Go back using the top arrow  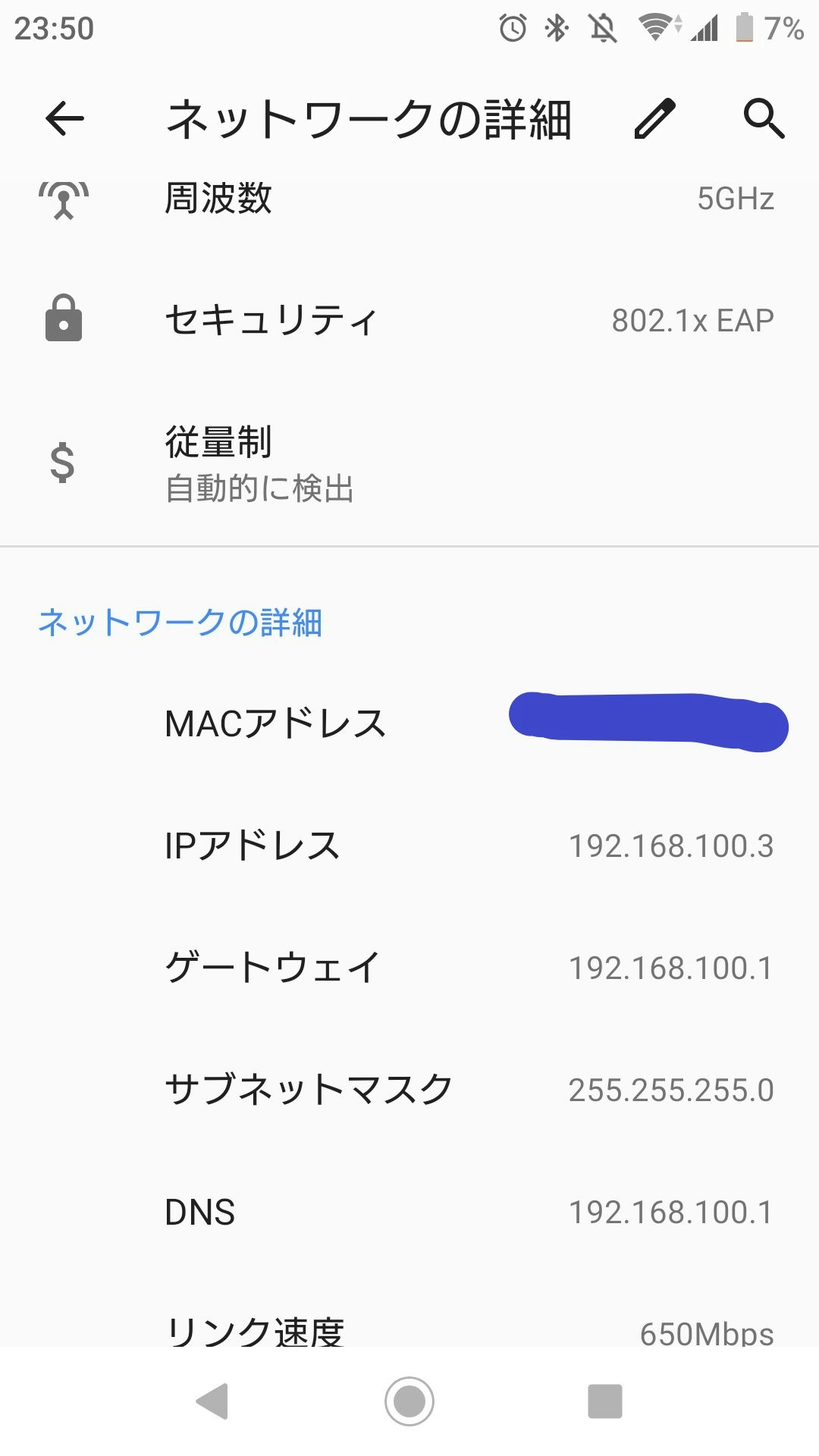pos(64,119)
